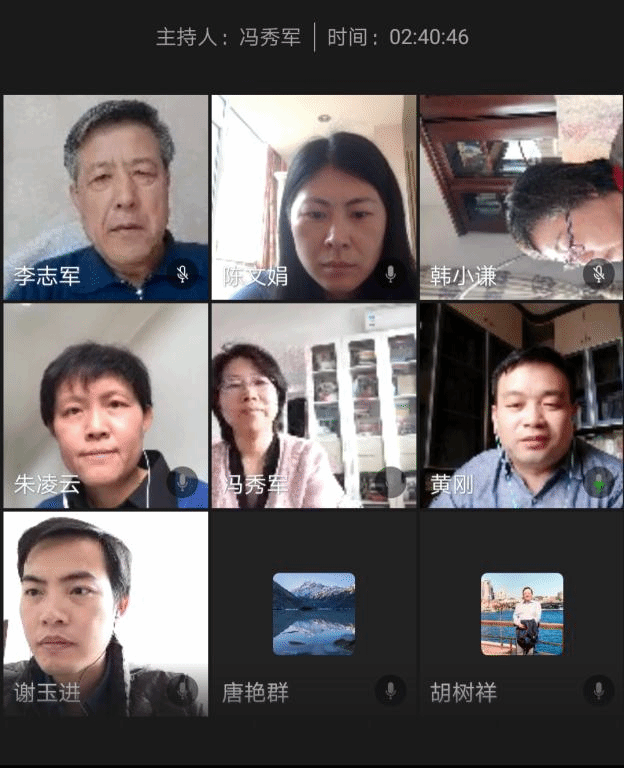Screen dimensions: 624x768
Task: Open 唐艳群's participant tile
Action: click(x=314, y=613)
